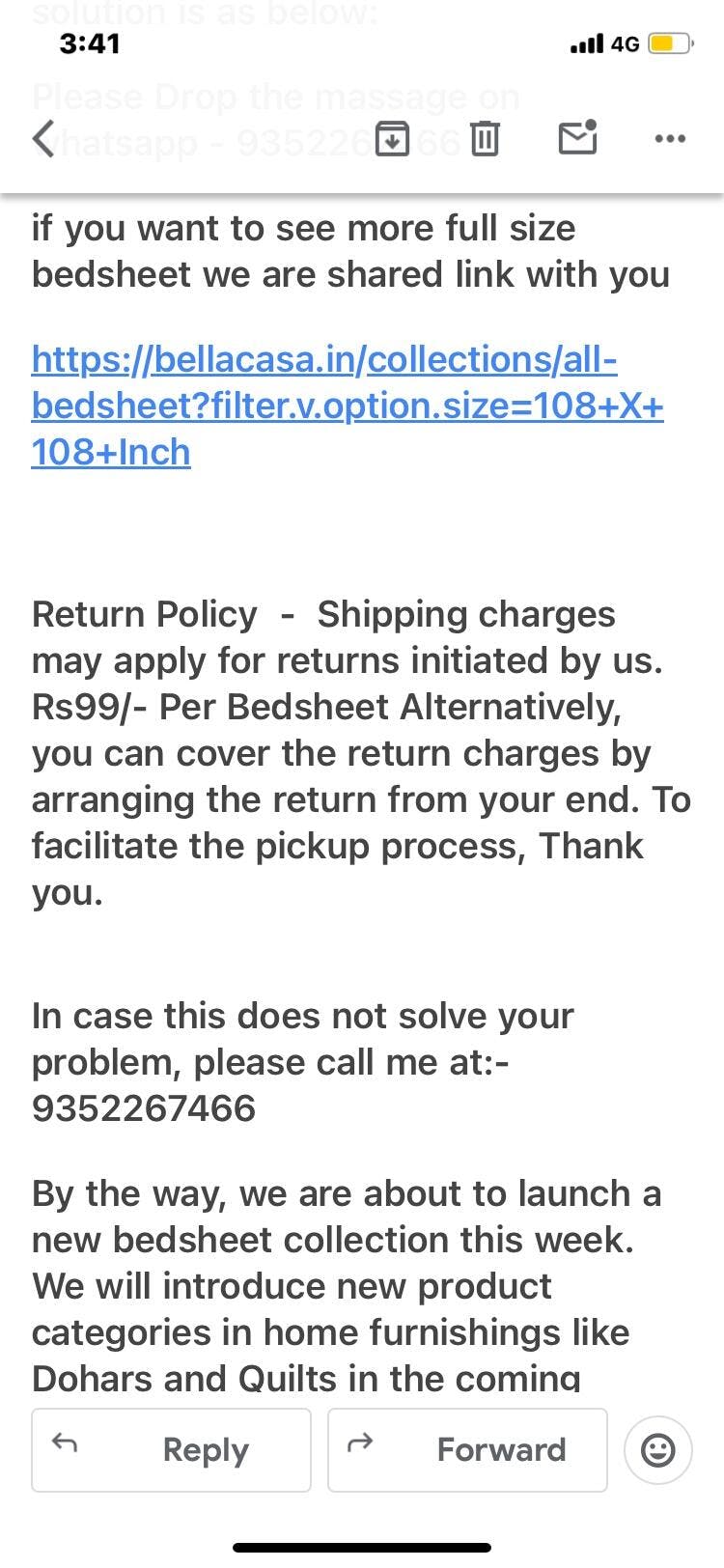Mark this email as unread
This screenshot has height=1568, width=724.
[x=577, y=137]
